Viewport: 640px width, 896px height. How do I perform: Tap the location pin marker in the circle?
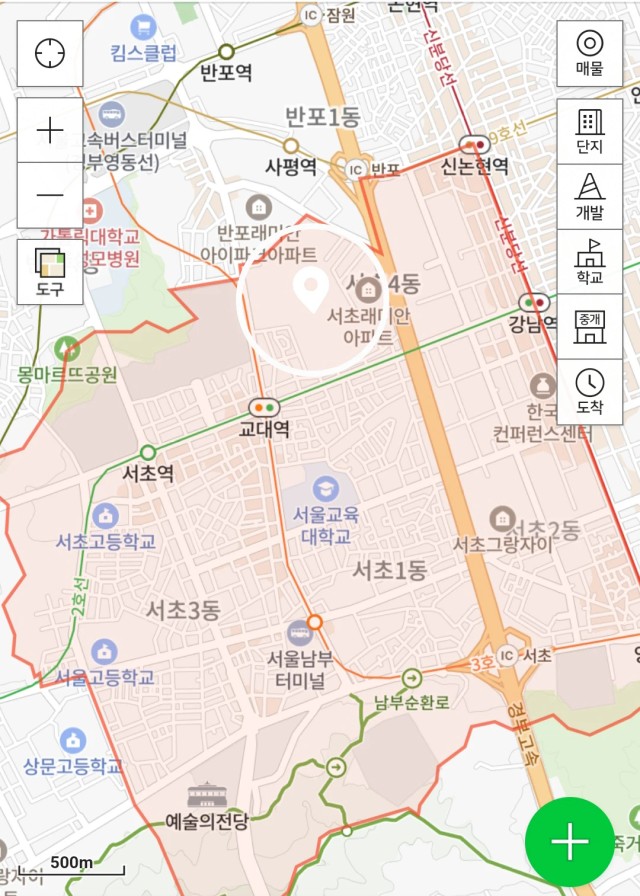pos(310,290)
